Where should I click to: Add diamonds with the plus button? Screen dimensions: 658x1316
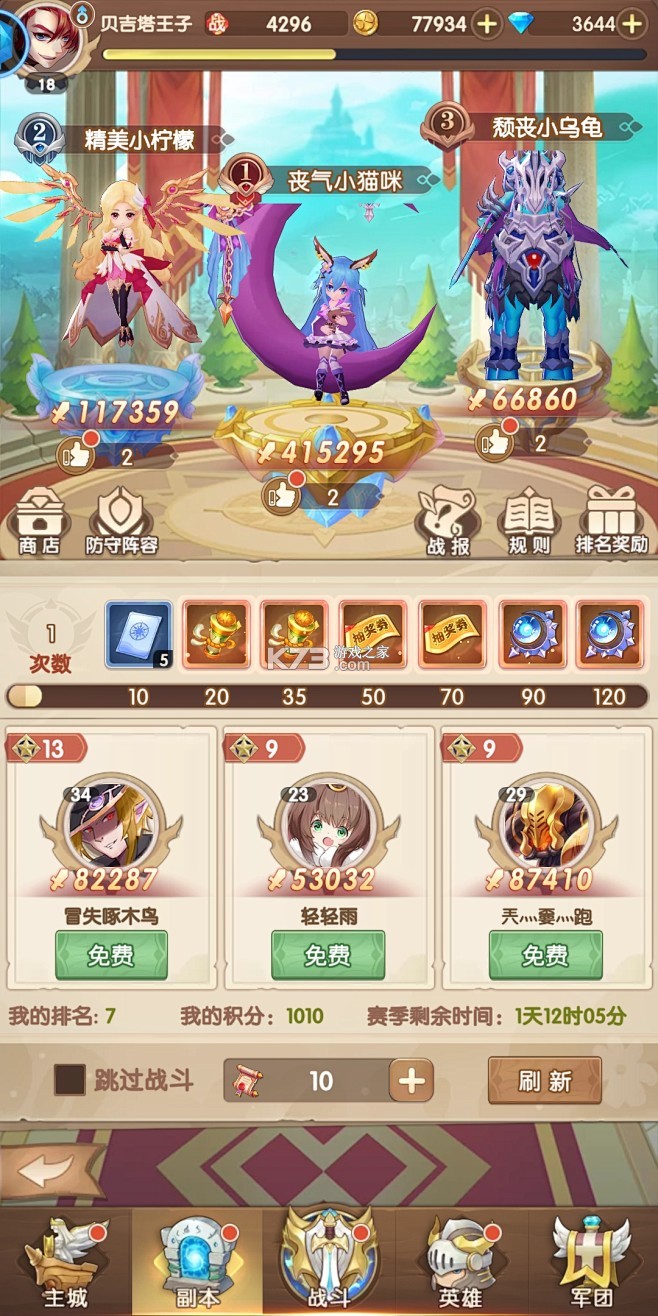pyautogui.click(x=631, y=24)
